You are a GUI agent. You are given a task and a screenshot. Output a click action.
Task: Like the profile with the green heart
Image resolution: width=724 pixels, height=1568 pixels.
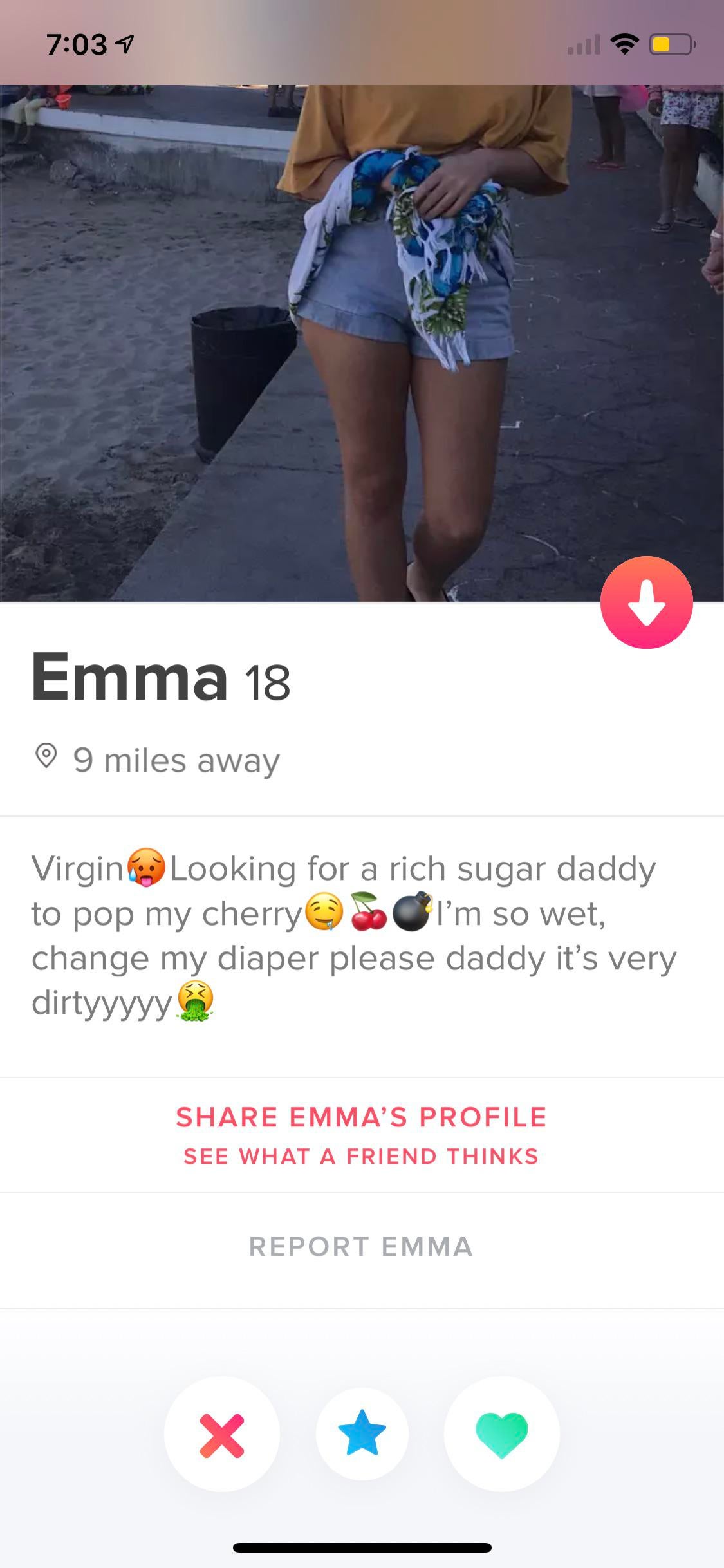[x=501, y=1435]
